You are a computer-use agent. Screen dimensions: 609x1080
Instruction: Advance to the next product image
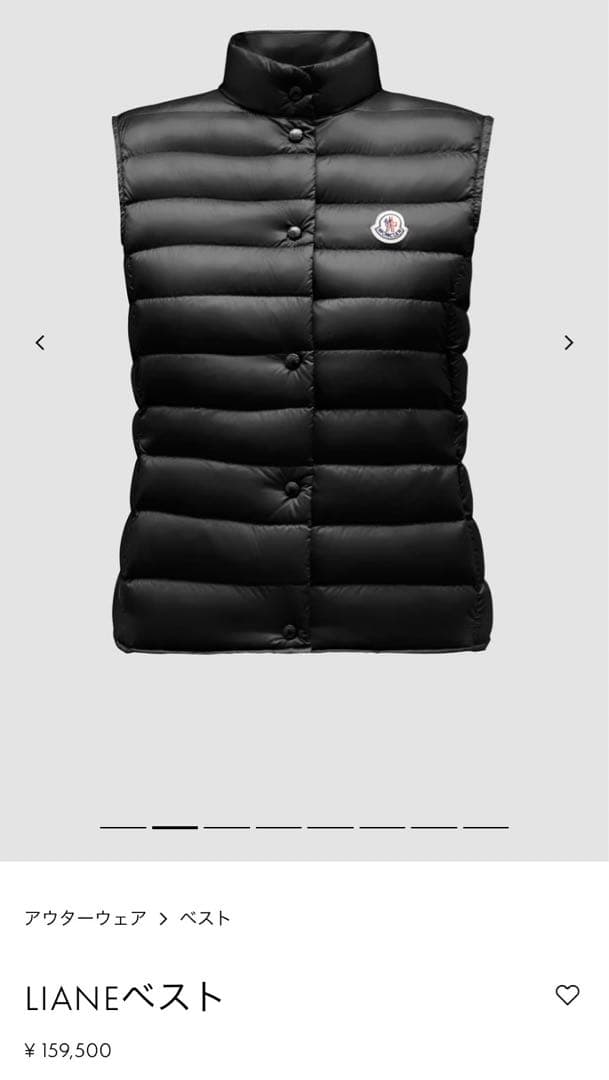tap(568, 343)
